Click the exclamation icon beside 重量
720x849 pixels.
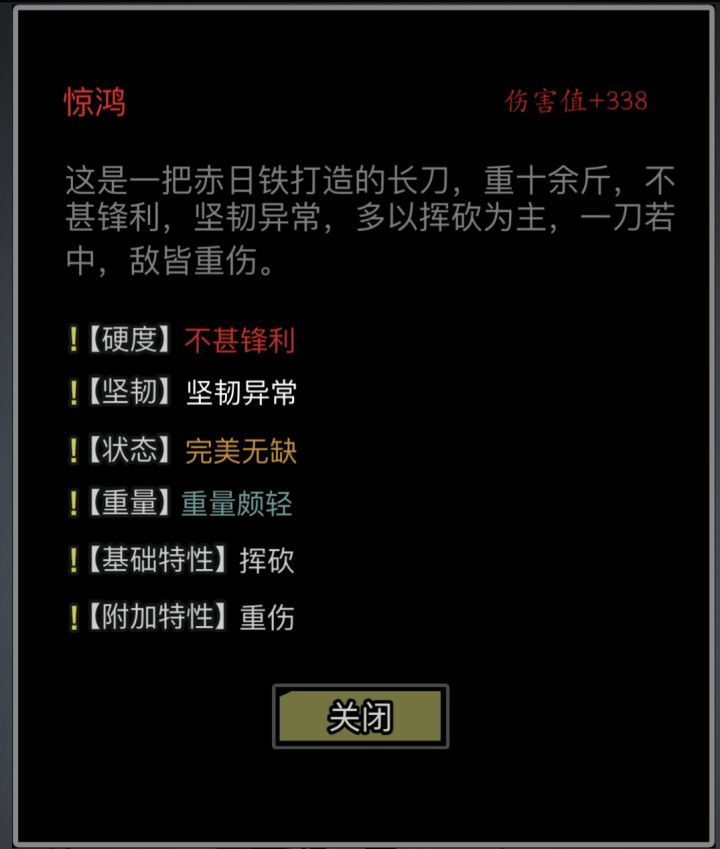[x=72, y=505]
